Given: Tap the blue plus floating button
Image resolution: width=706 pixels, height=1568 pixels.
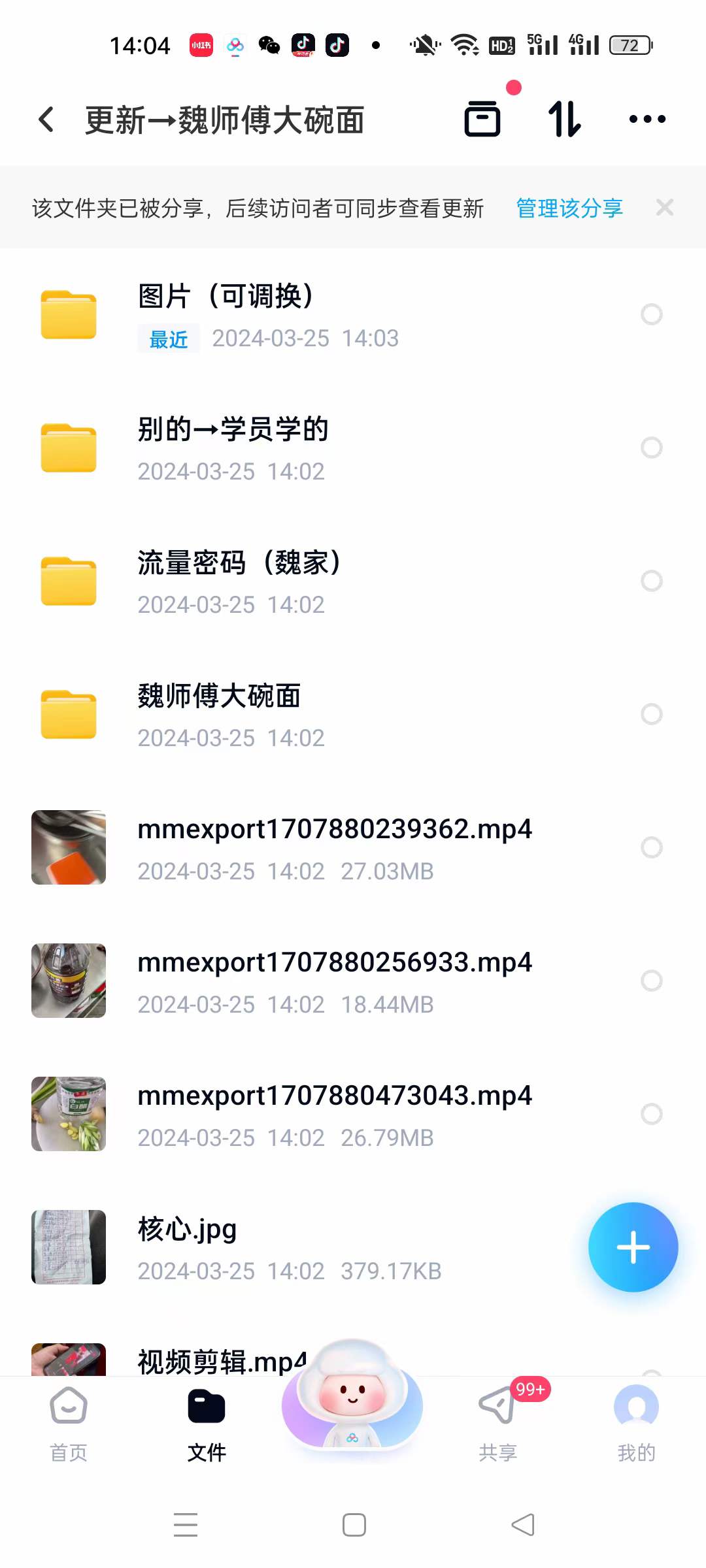Looking at the screenshot, I should [632, 1247].
